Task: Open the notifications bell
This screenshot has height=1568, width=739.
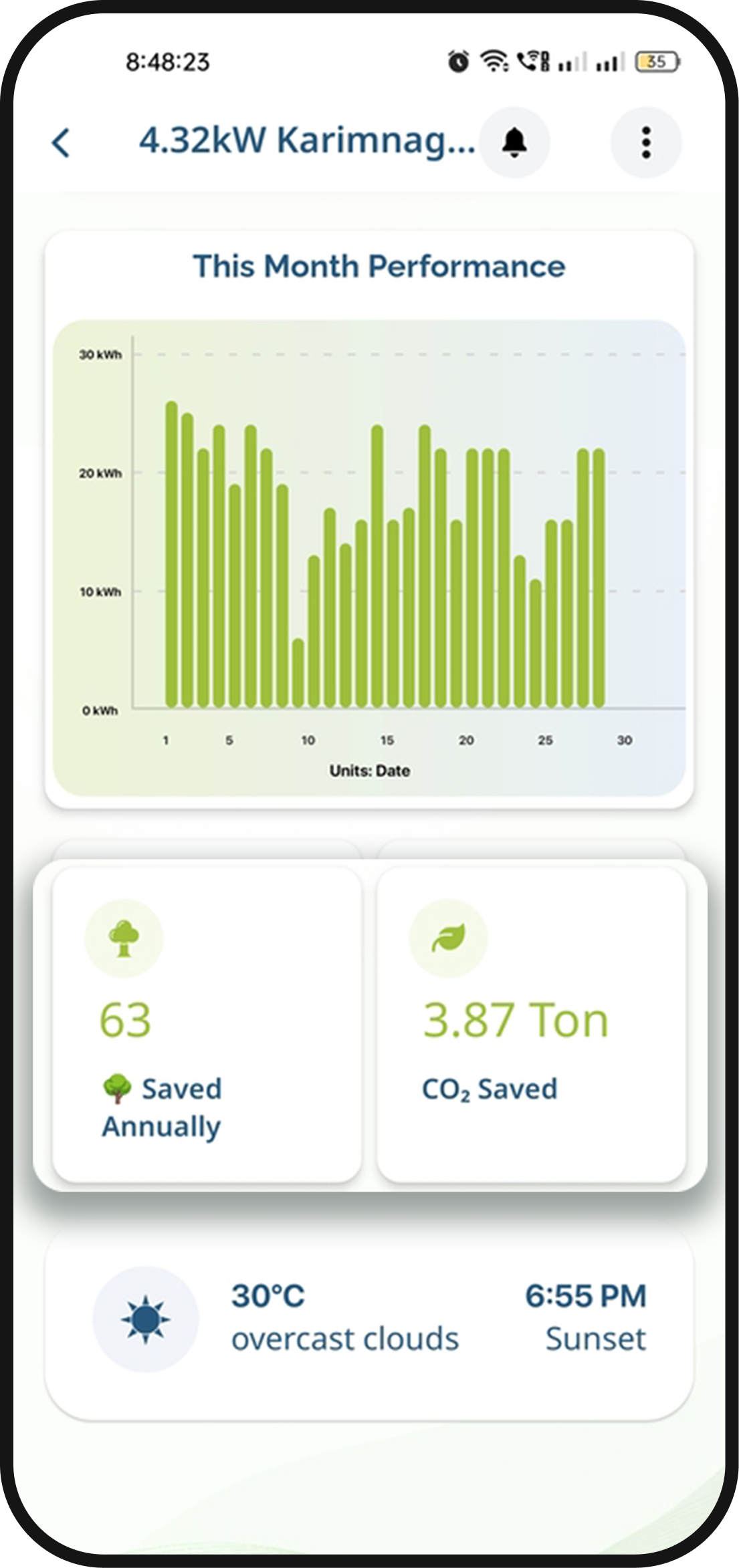Action: 514,143
